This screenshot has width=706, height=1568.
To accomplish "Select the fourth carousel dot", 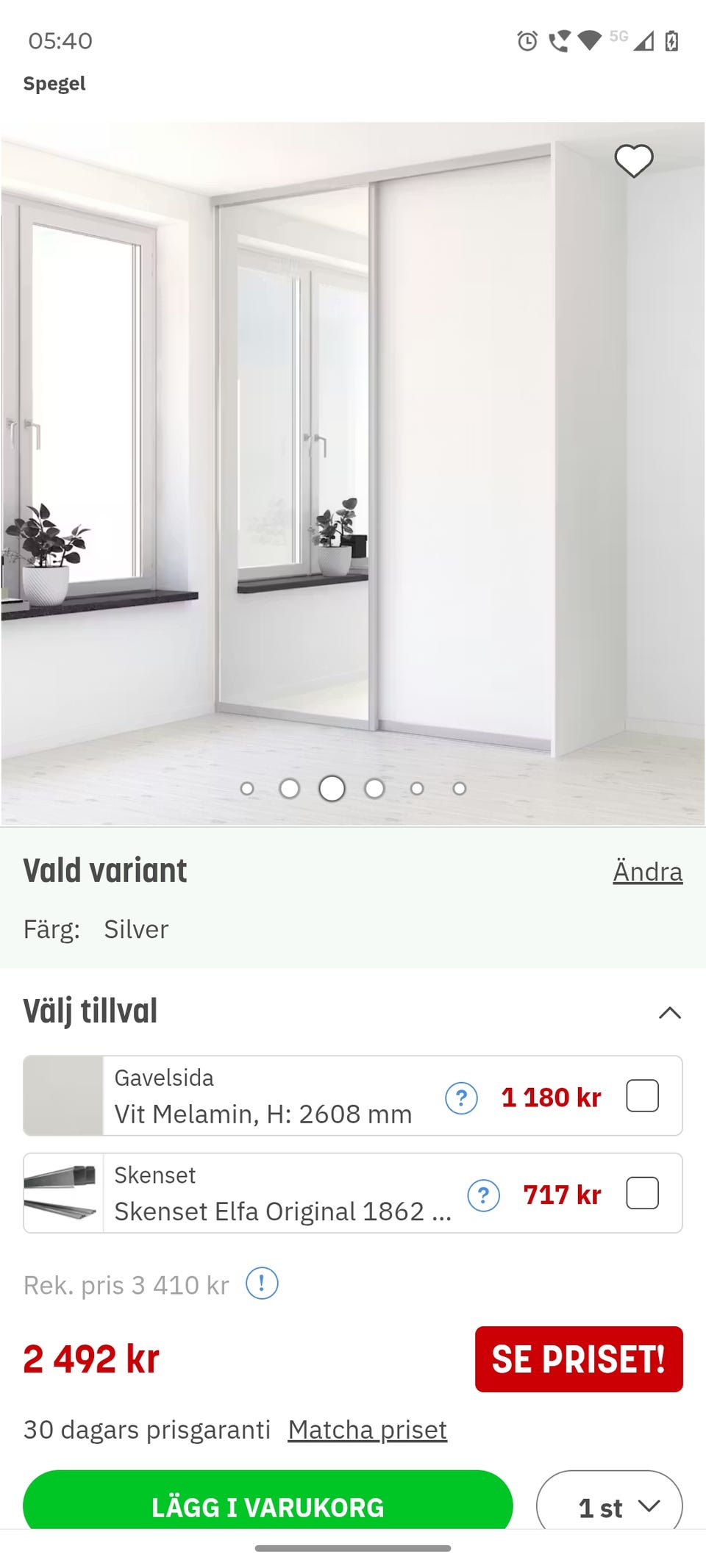I will pos(375,788).
